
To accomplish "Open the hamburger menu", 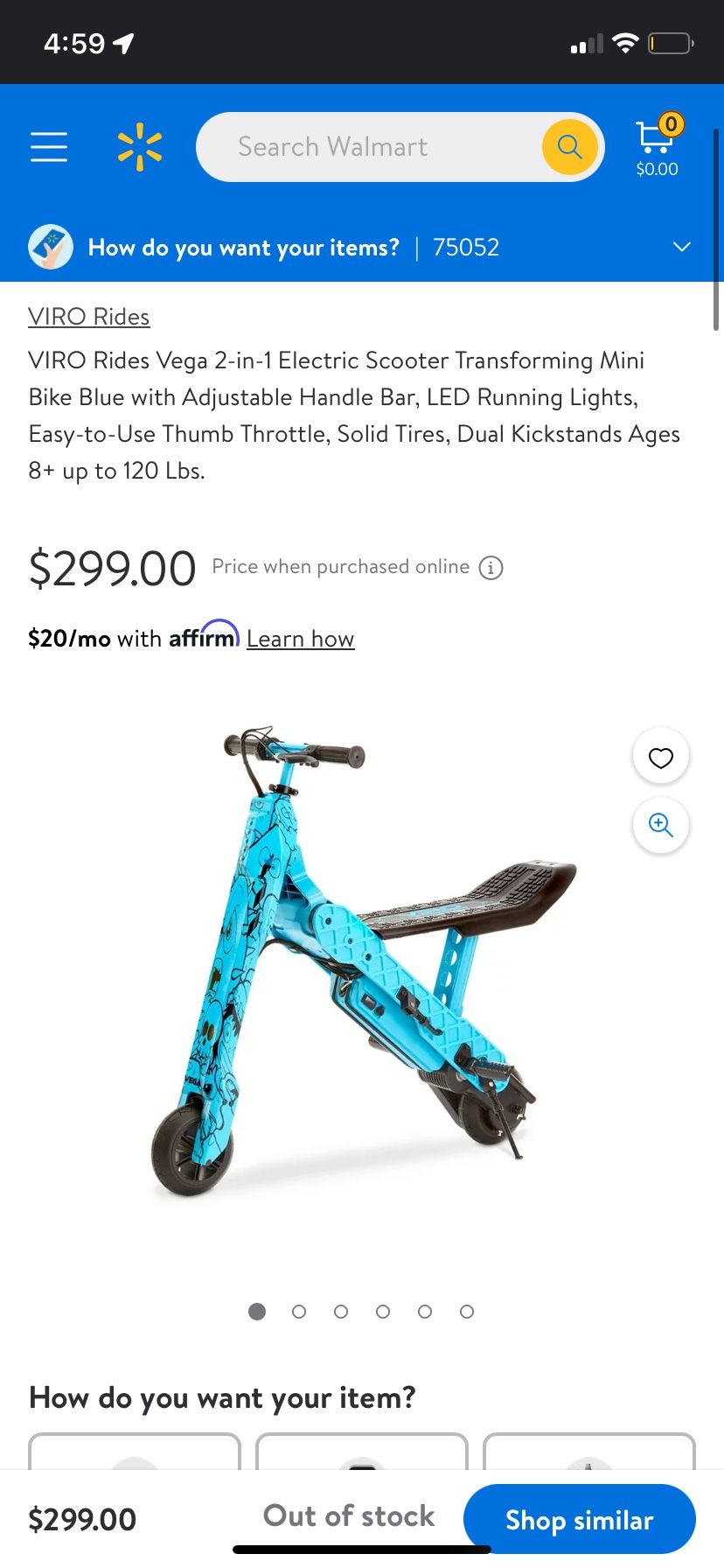I will click(49, 147).
